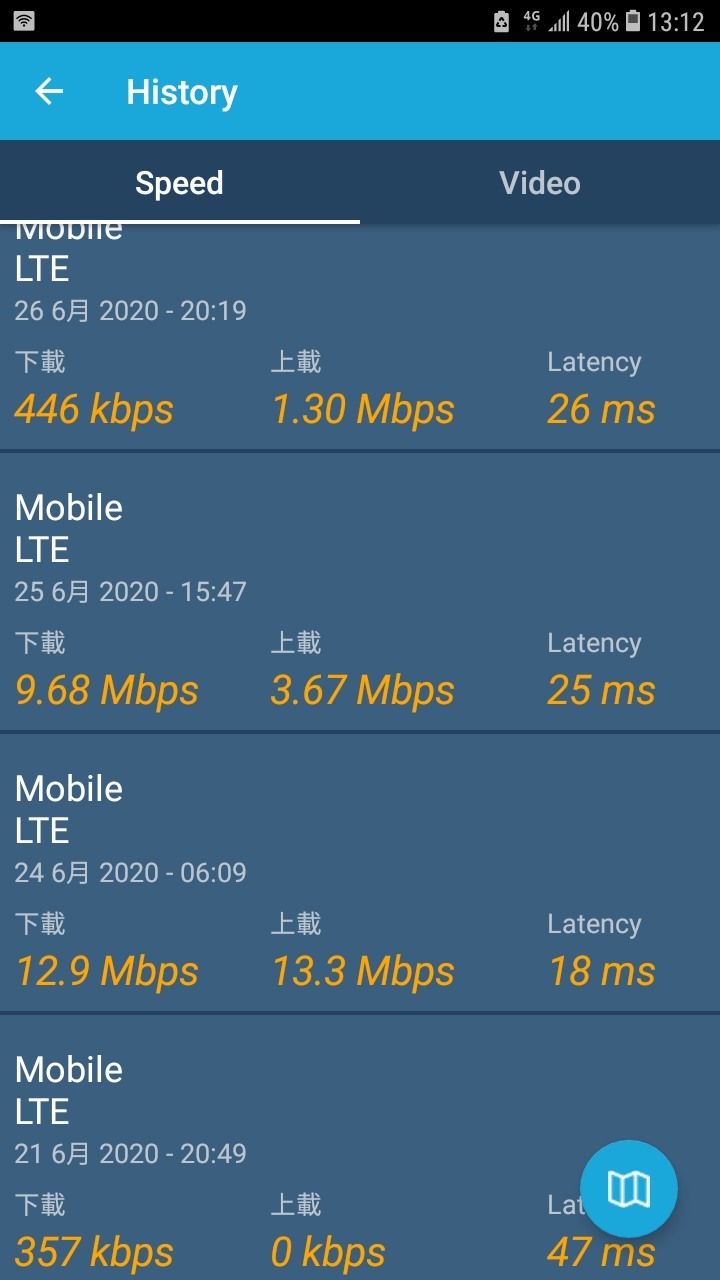The image size is (720, 1280).
Task: Select the Speed tab
Action: tap(180, 183)
